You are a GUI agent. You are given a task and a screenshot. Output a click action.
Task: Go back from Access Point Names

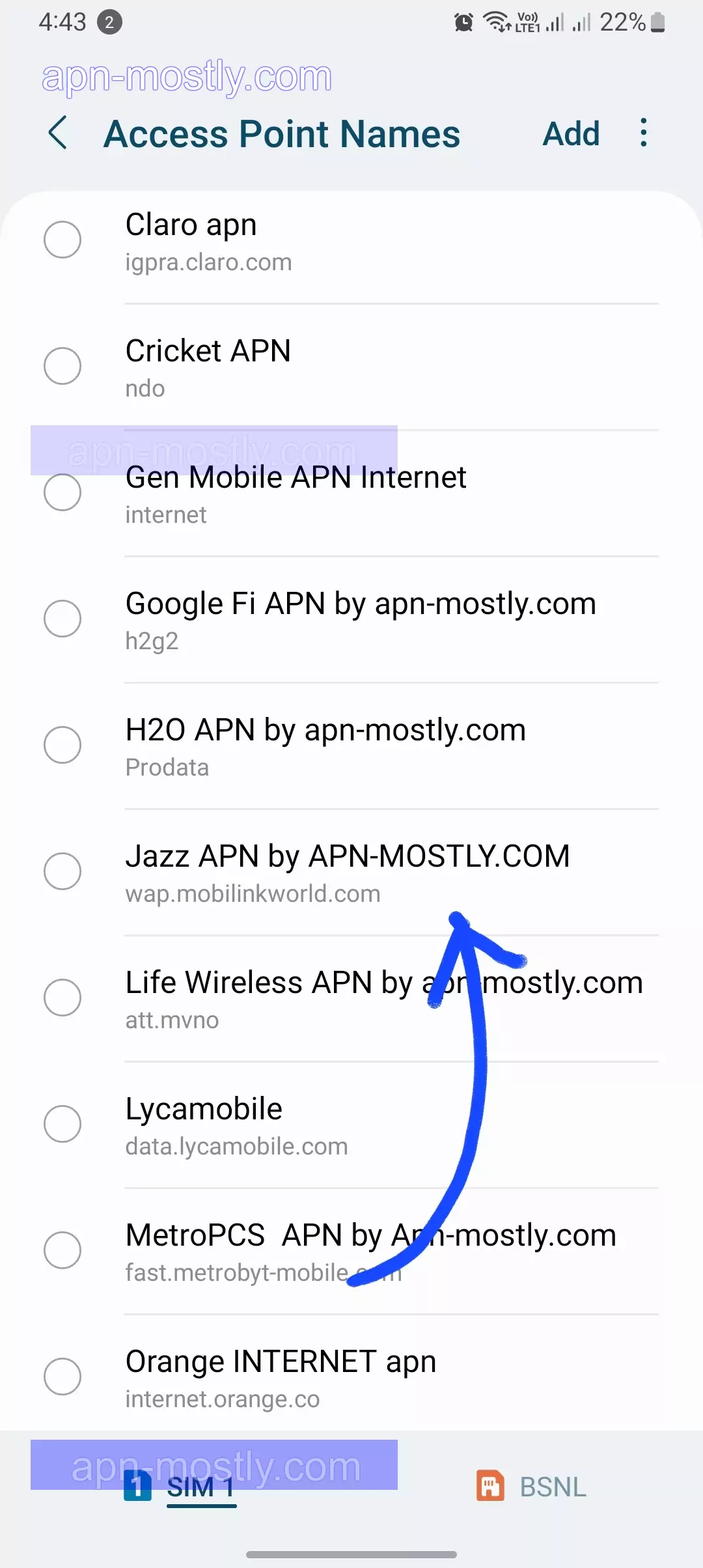58,133
